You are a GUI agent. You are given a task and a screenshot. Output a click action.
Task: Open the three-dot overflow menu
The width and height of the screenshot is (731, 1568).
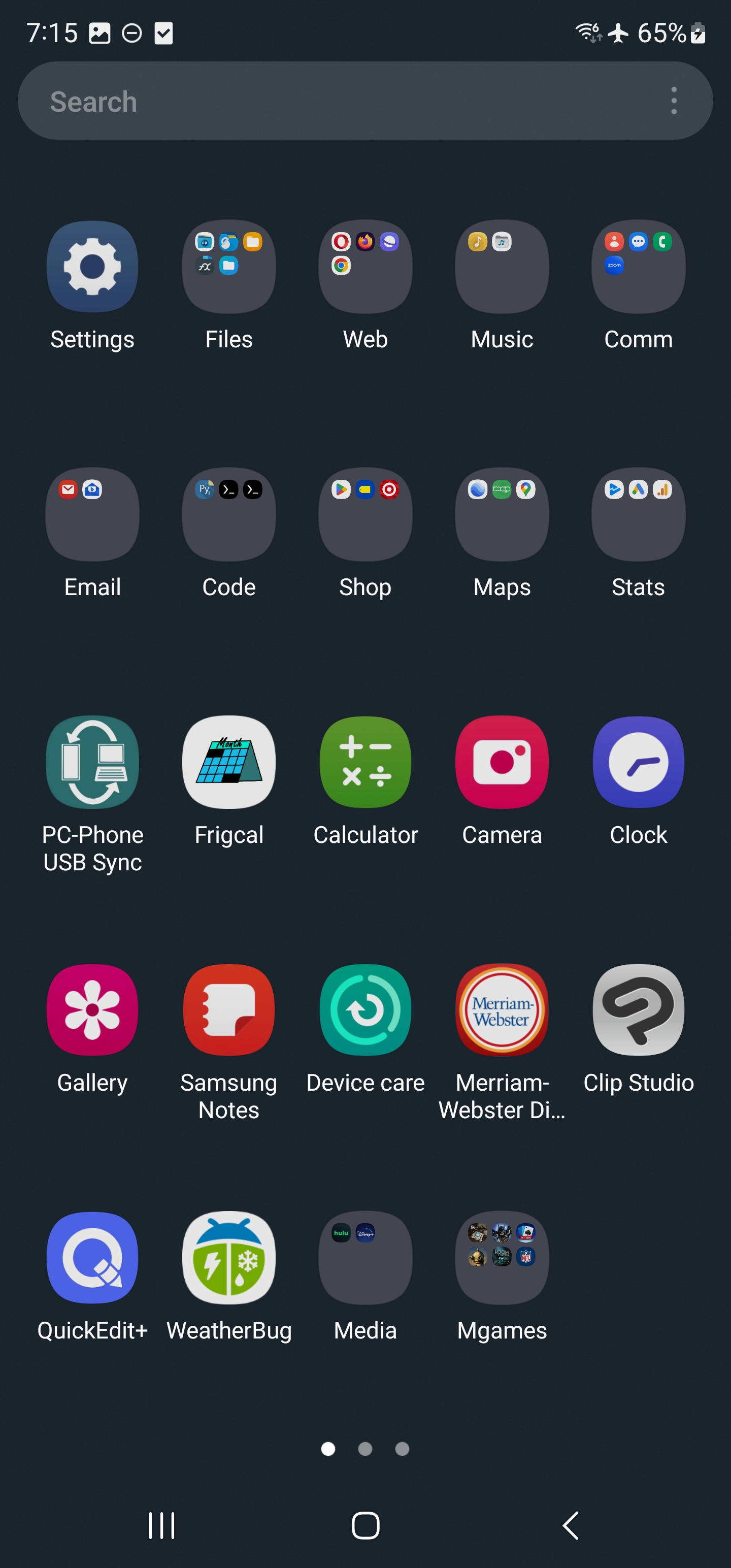point(673,101)
